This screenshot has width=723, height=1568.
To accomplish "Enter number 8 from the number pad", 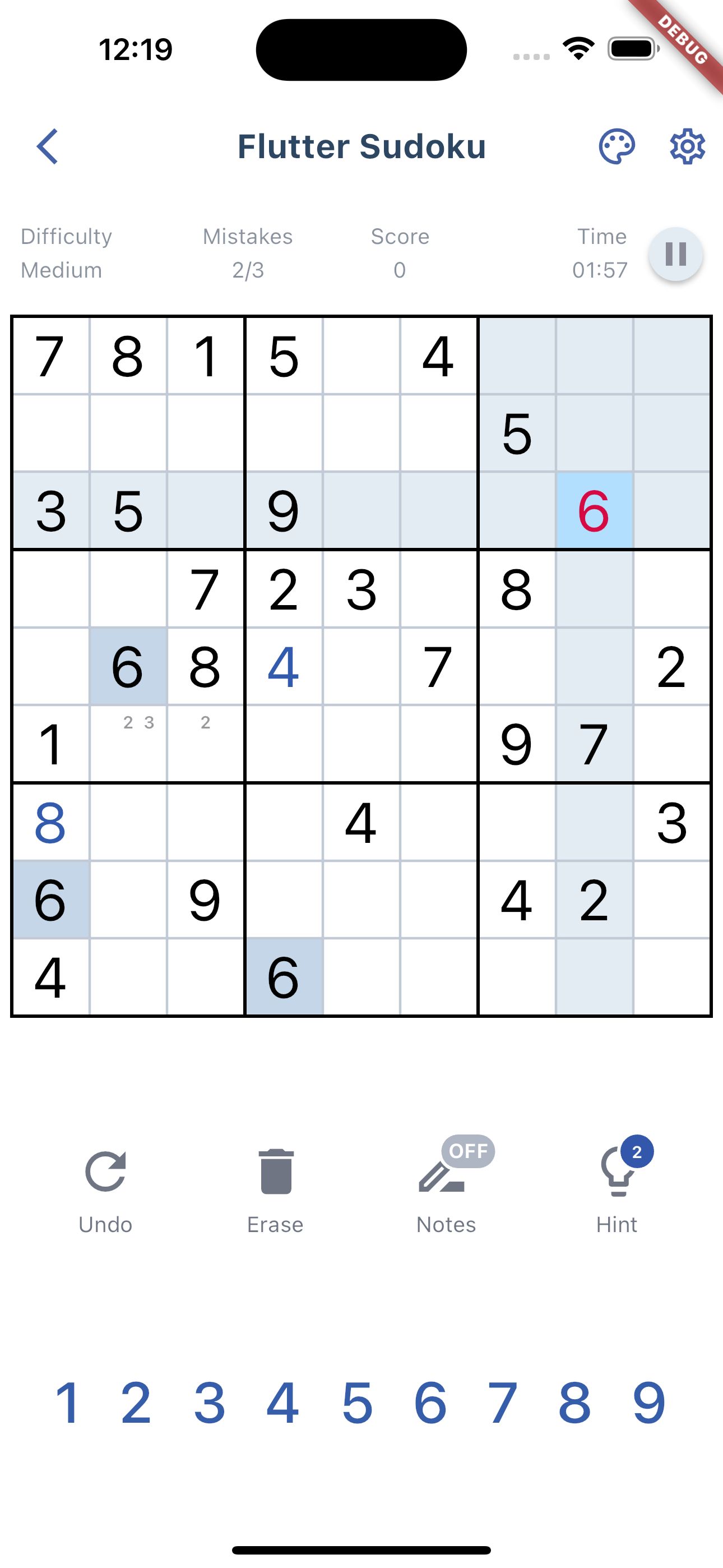I will click(x=575, y=1403).
